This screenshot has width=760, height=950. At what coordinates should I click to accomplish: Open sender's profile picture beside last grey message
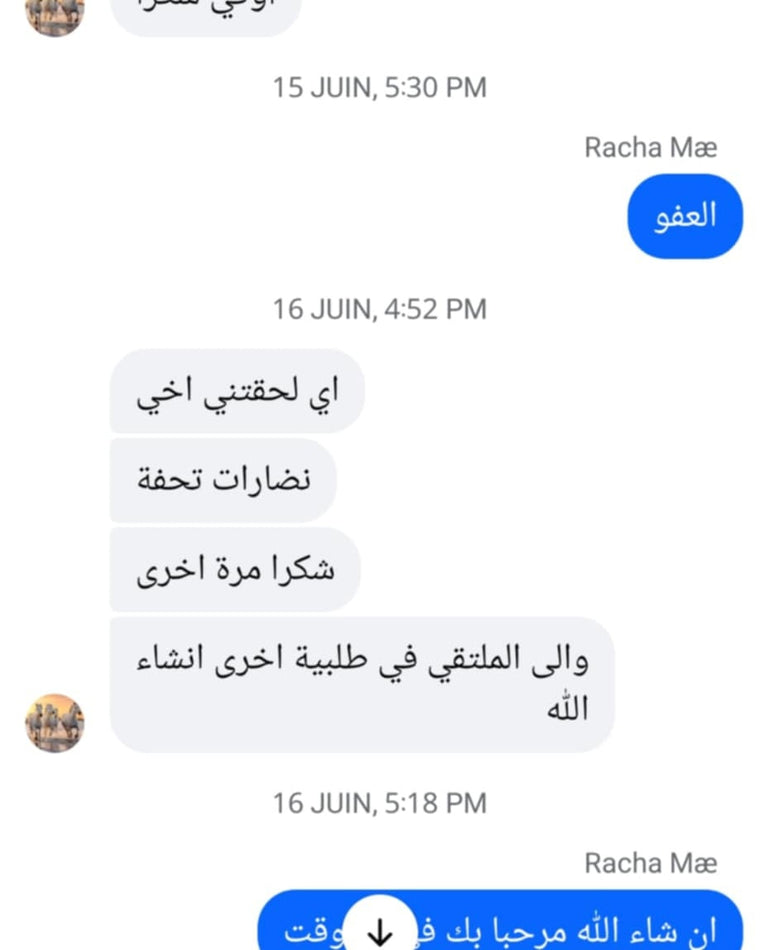pyautogui.click(x=55, y=723)
